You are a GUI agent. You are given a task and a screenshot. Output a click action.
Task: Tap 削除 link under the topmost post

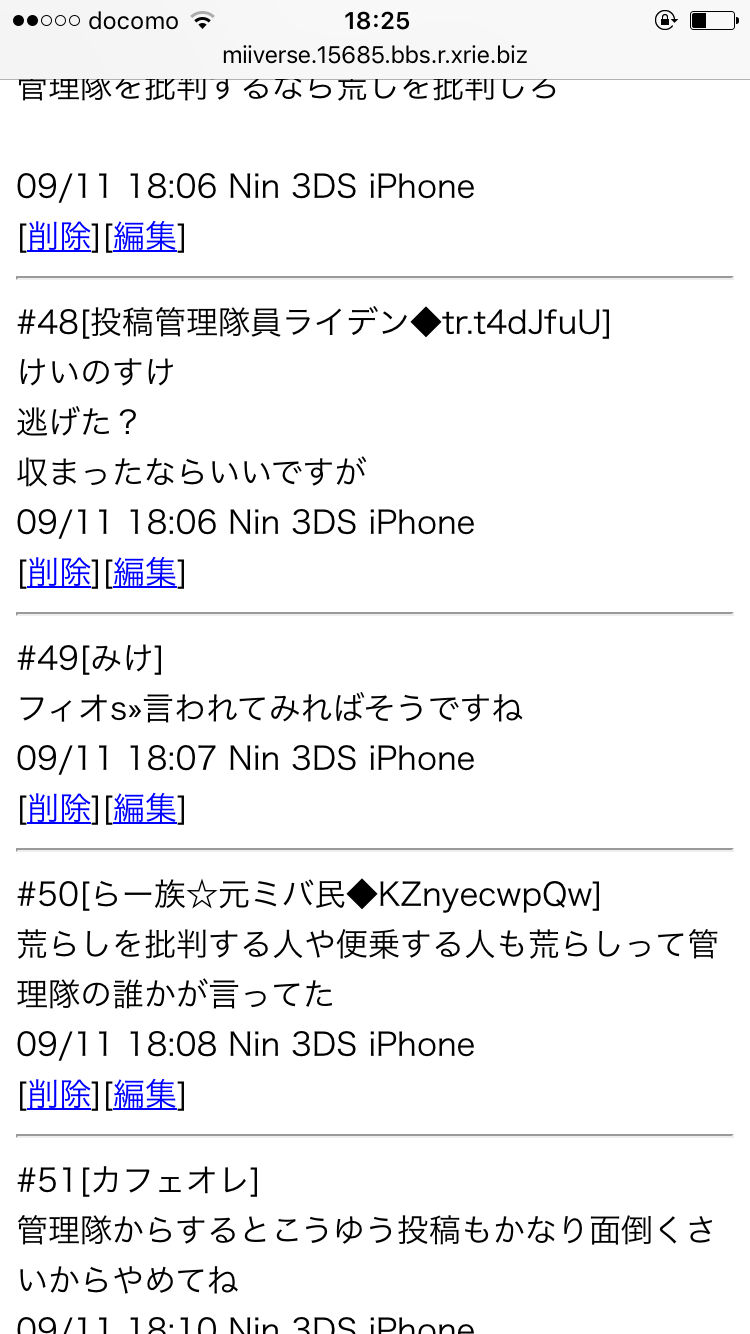coord(59,236)
